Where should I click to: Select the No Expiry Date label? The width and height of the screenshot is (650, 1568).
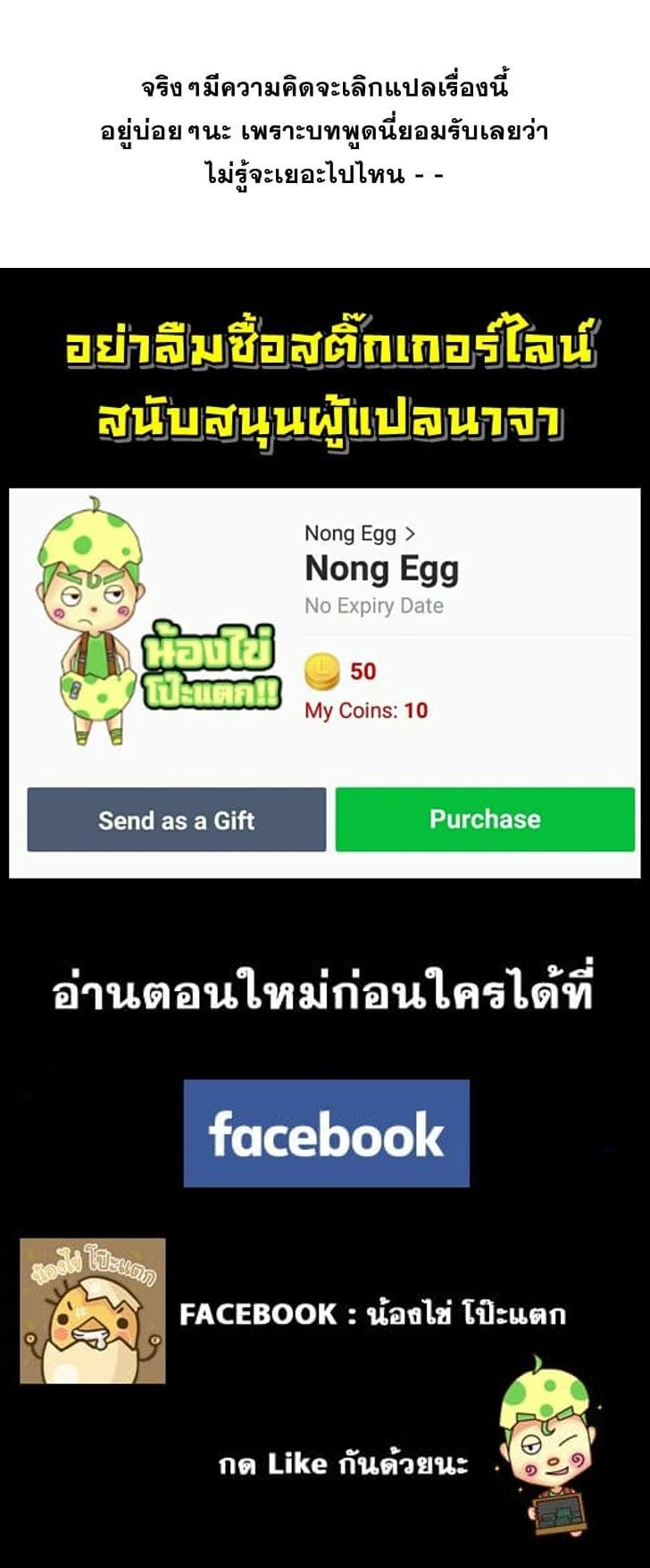tap(372, 605)
